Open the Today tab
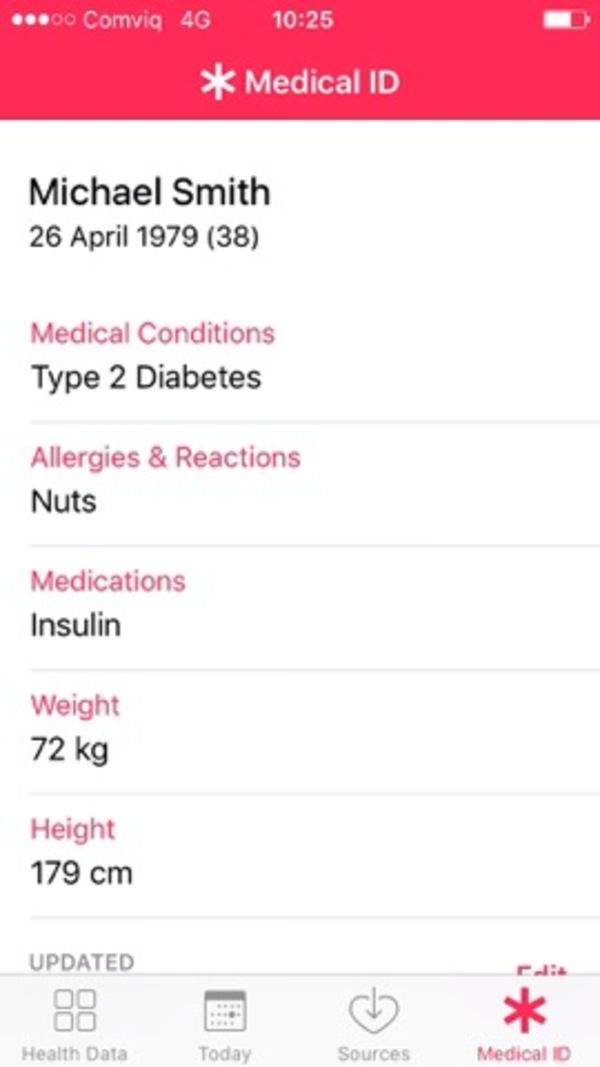This screenshot has height=1067, width=600. 225,1022
